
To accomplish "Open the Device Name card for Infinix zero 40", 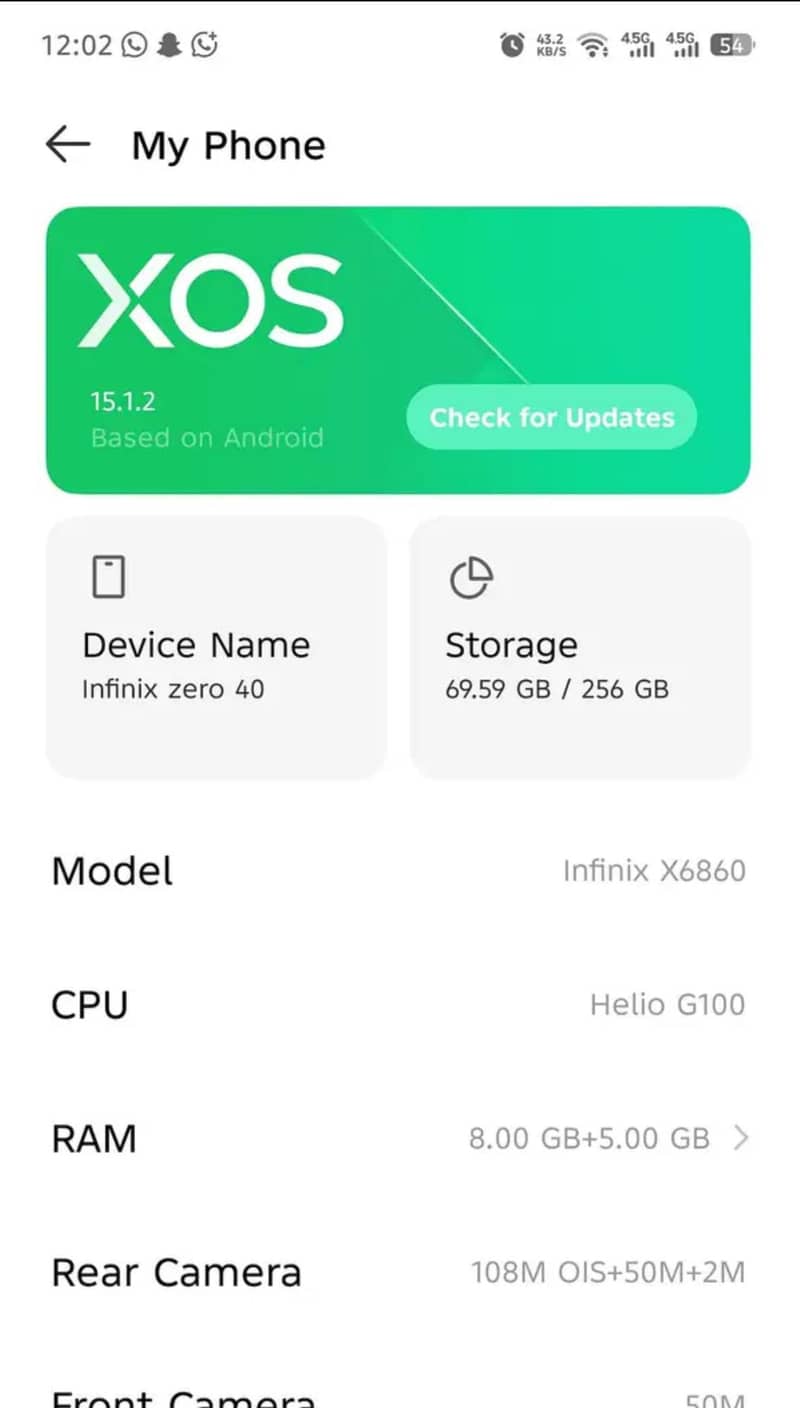I will 216,645.
